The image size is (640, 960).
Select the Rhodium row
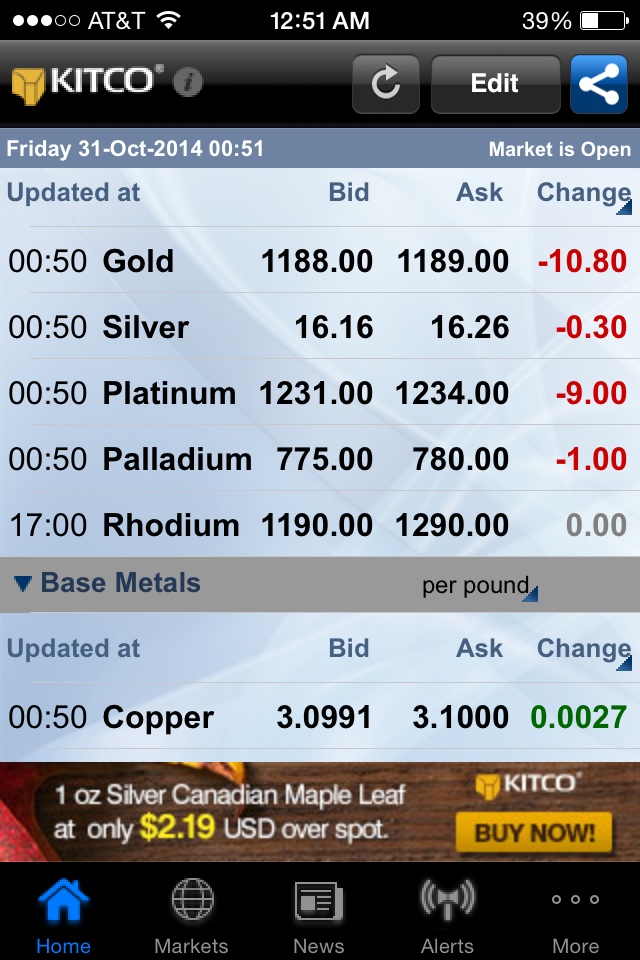point(320,525)
